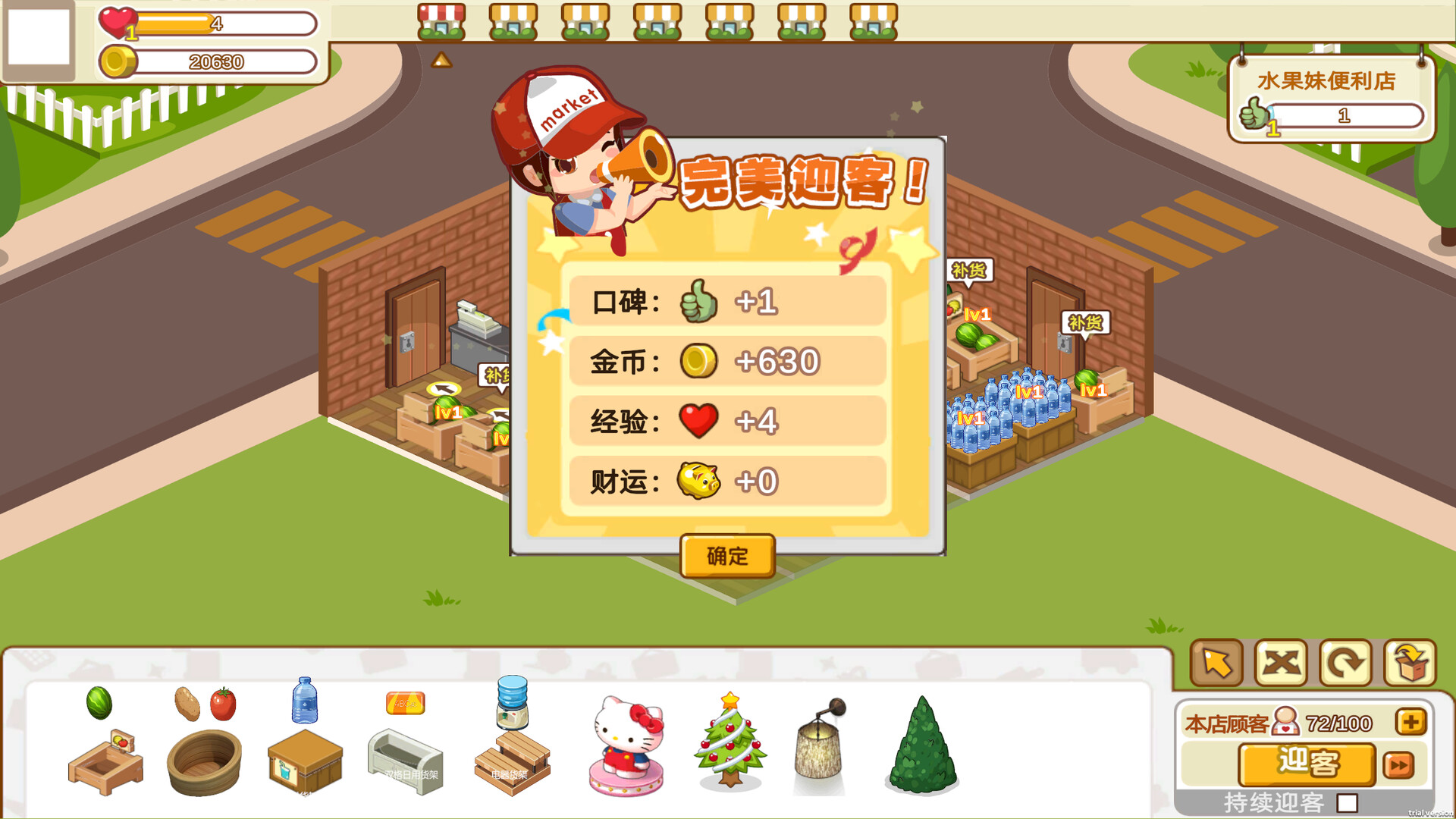Open the first red-awning shop tab
The image size is (1456, 819).
pos(441,21)
